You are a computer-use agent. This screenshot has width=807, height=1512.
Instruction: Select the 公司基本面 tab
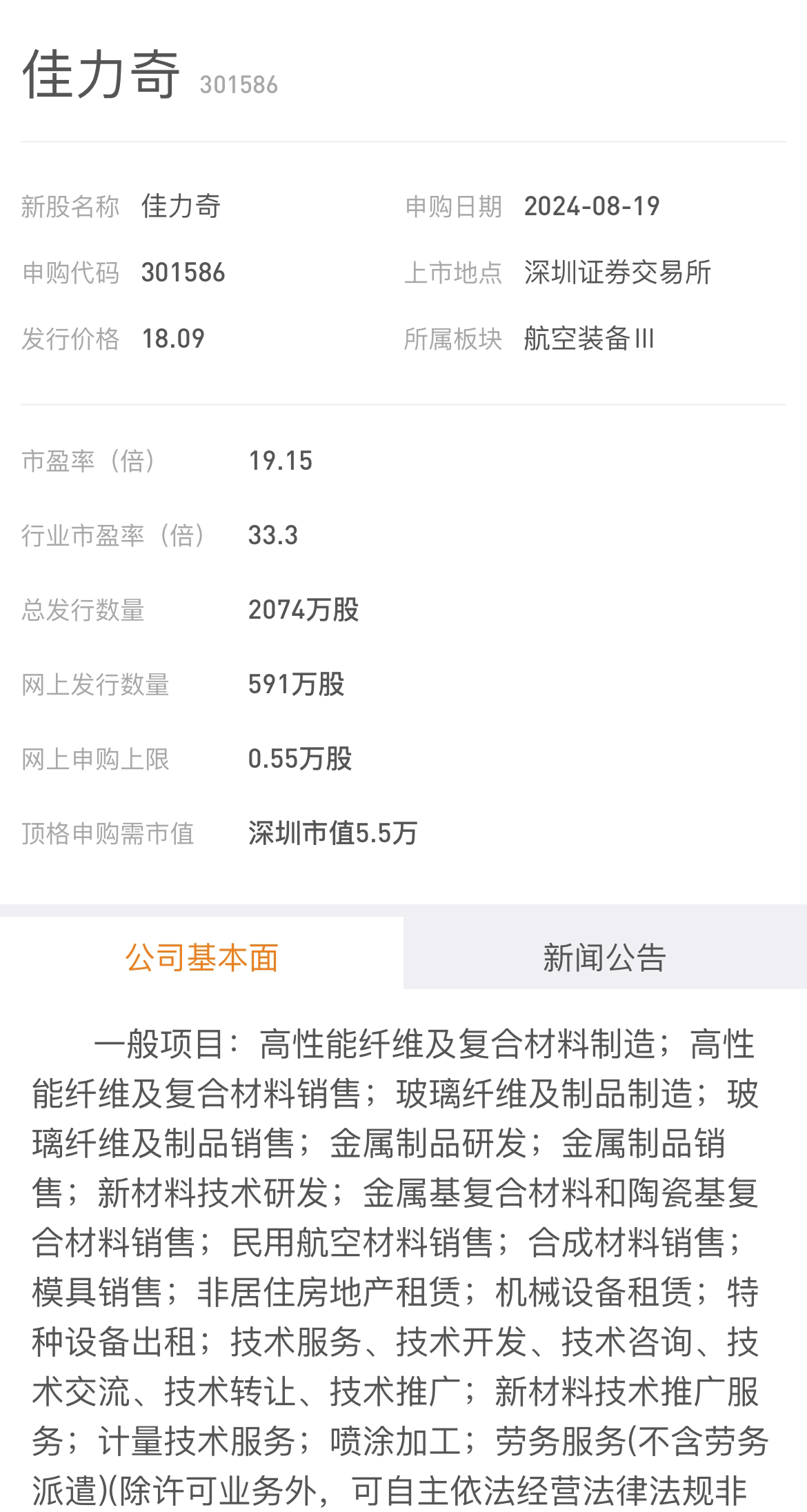201,957
